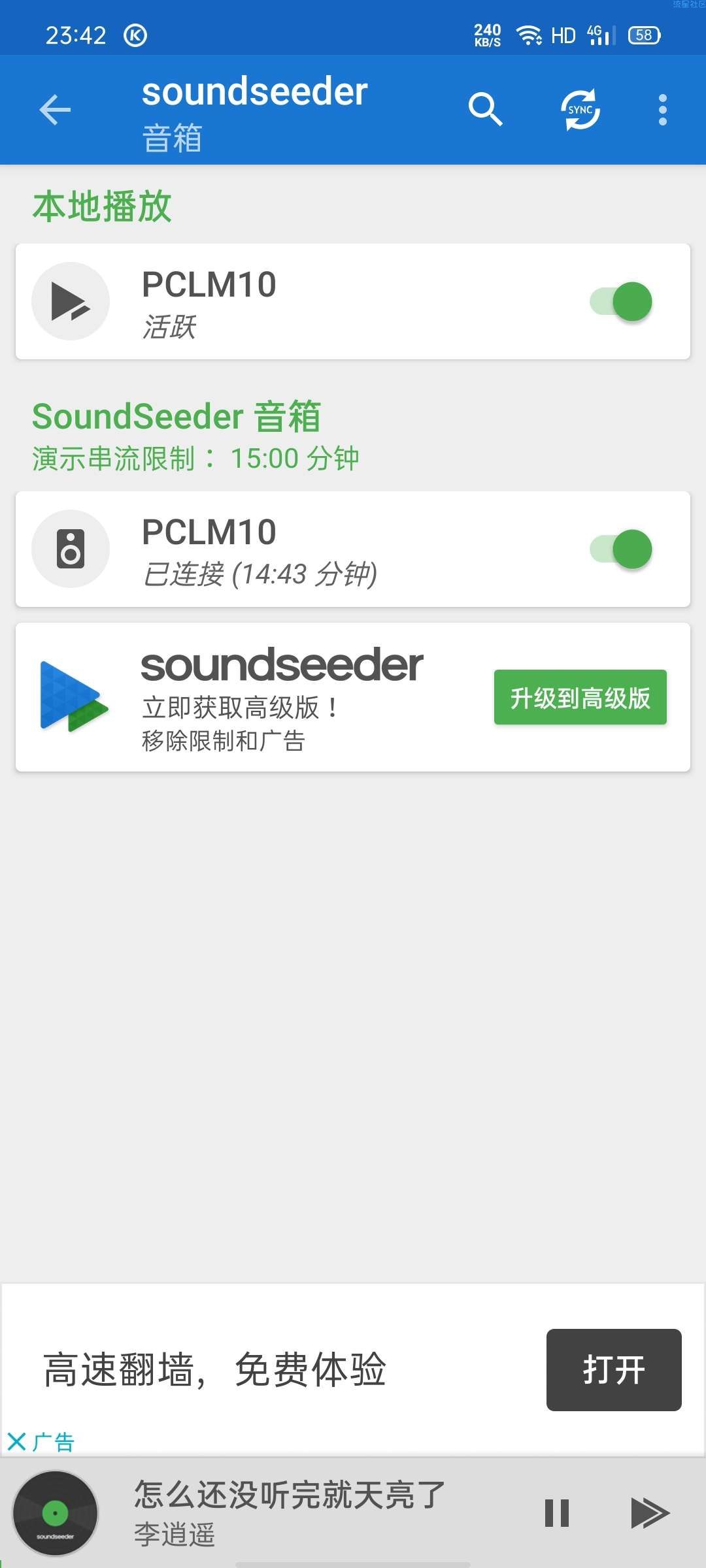
Task: Open the three-dot overflow menu
Action: (x=662, y=110)
